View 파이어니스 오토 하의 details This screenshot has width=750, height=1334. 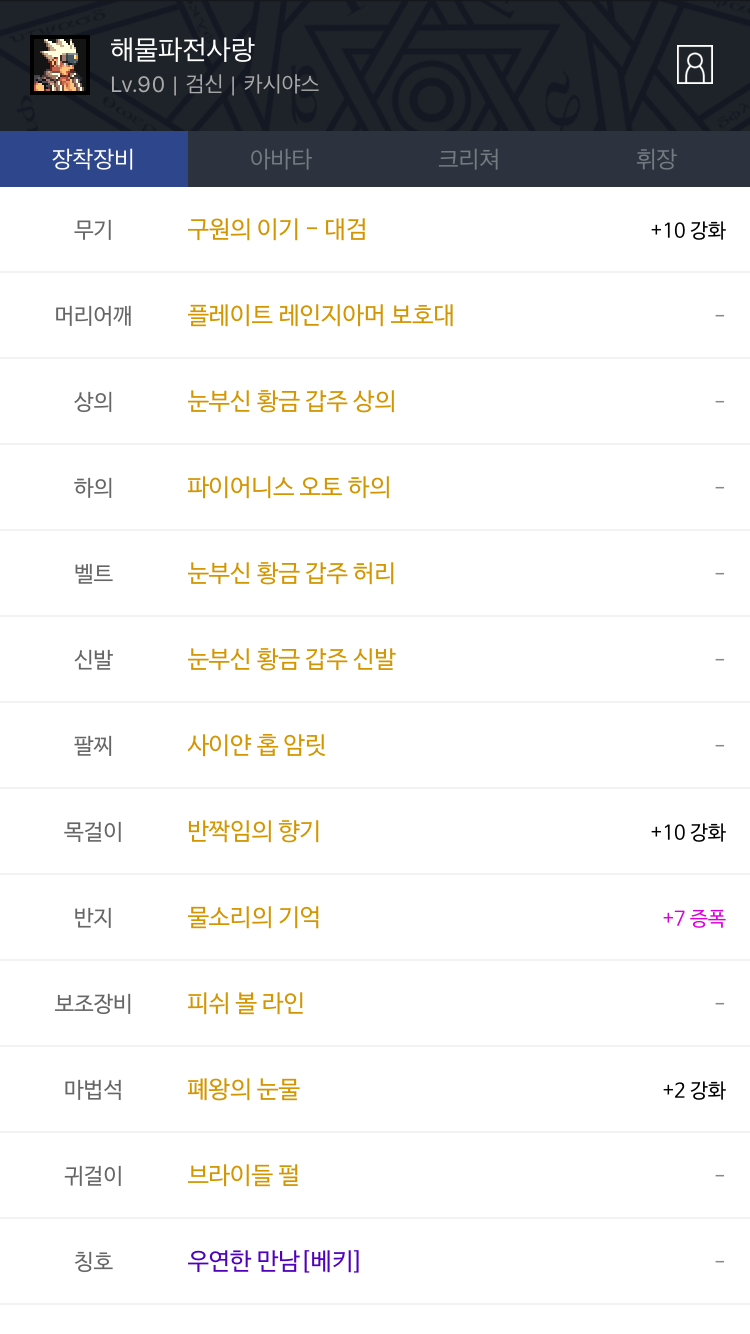[x=289, y=487]
